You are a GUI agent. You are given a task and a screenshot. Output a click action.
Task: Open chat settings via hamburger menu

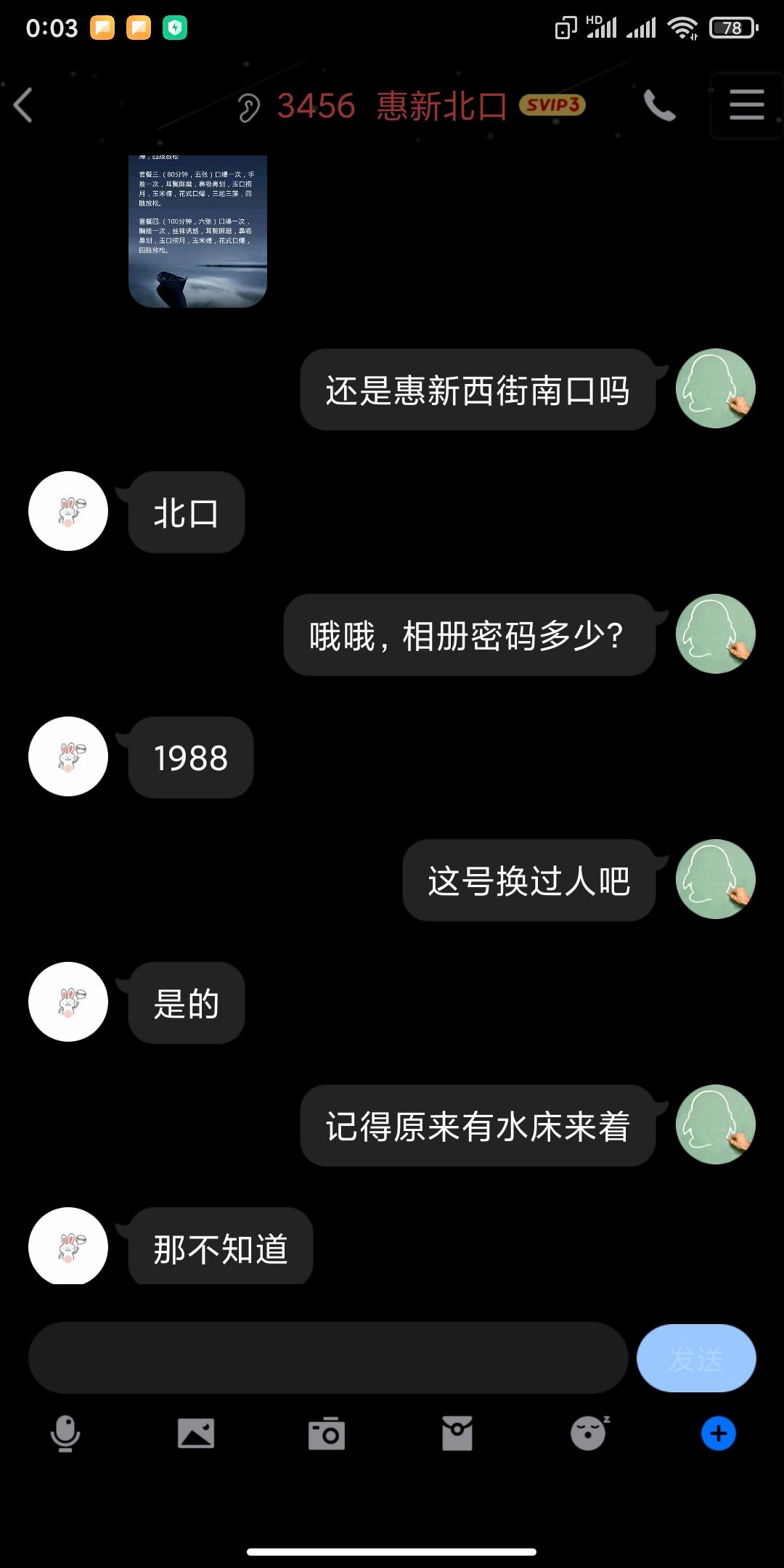(746, 105)
